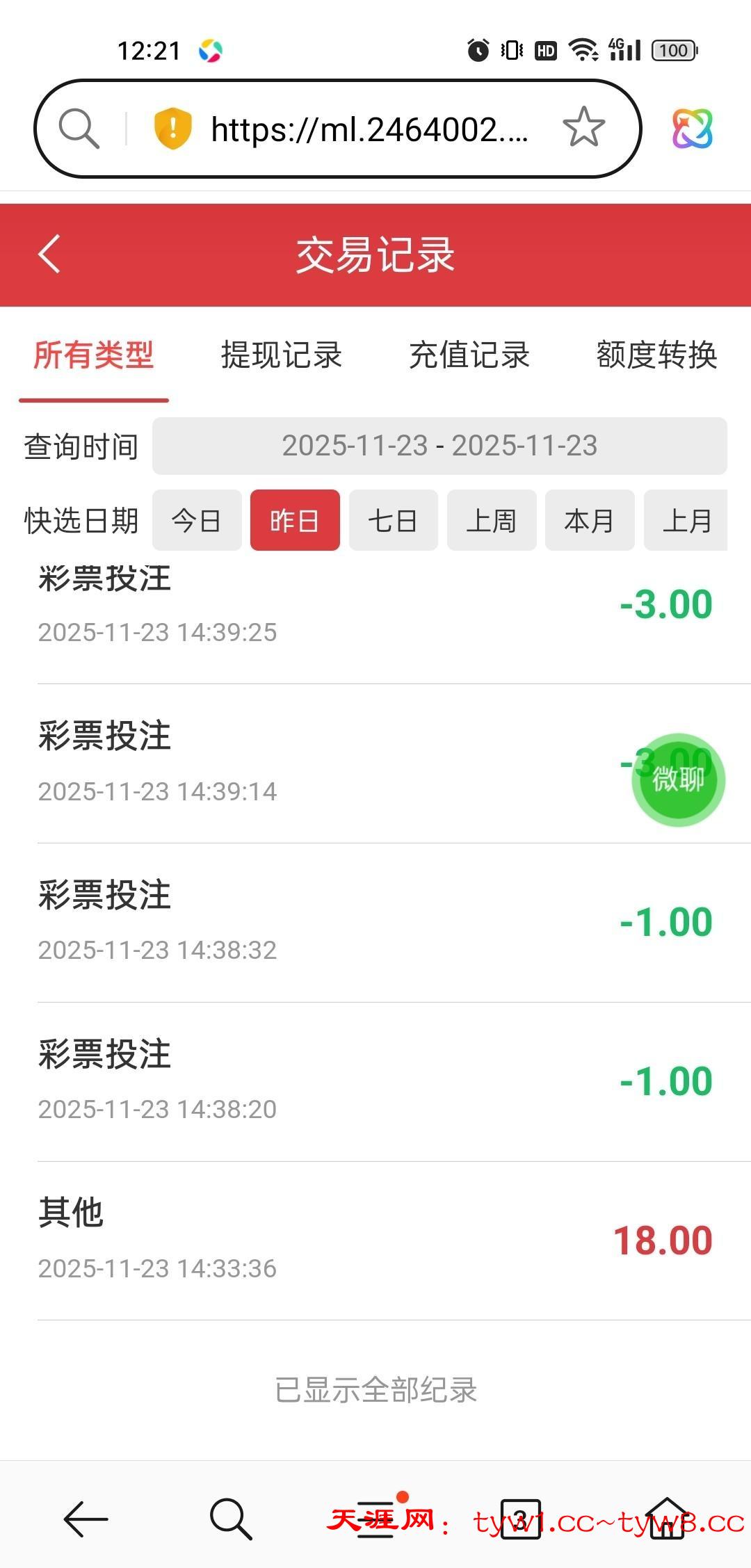This screenshot has height=1568, width=751.
Task: Select the 昨日 quick date
Action: point(295,521)
